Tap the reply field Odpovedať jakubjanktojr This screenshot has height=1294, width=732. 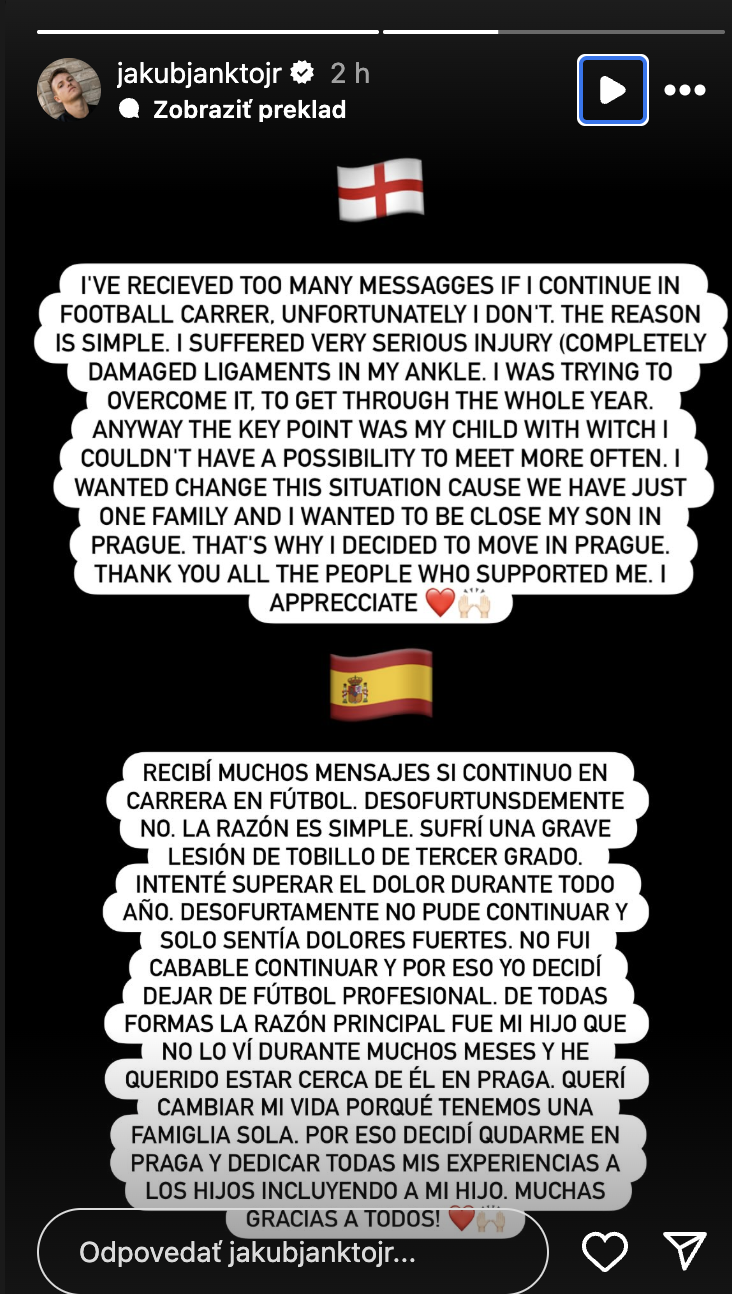[292, 1252]
